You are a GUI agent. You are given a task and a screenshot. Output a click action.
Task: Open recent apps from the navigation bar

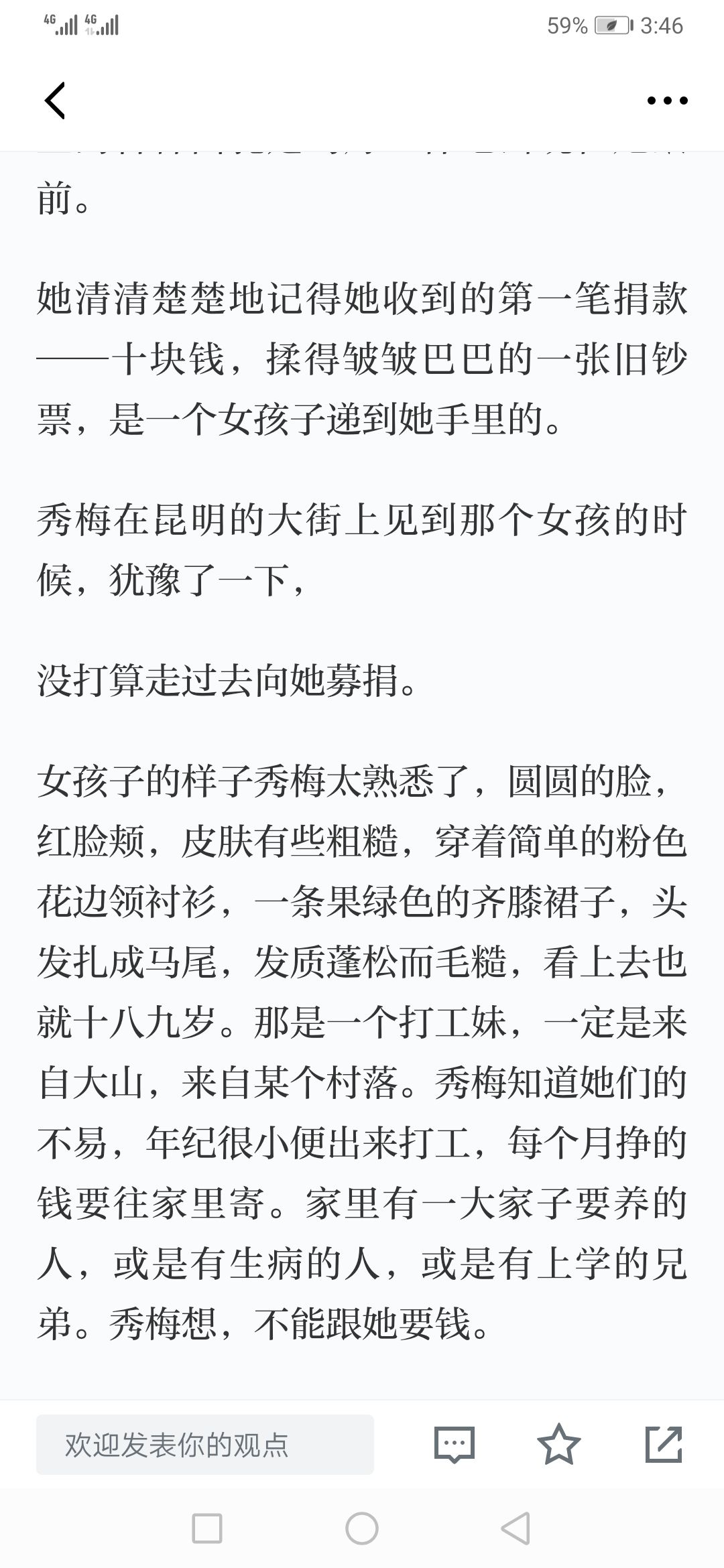pyautogui.click(x=207, y=1528)
